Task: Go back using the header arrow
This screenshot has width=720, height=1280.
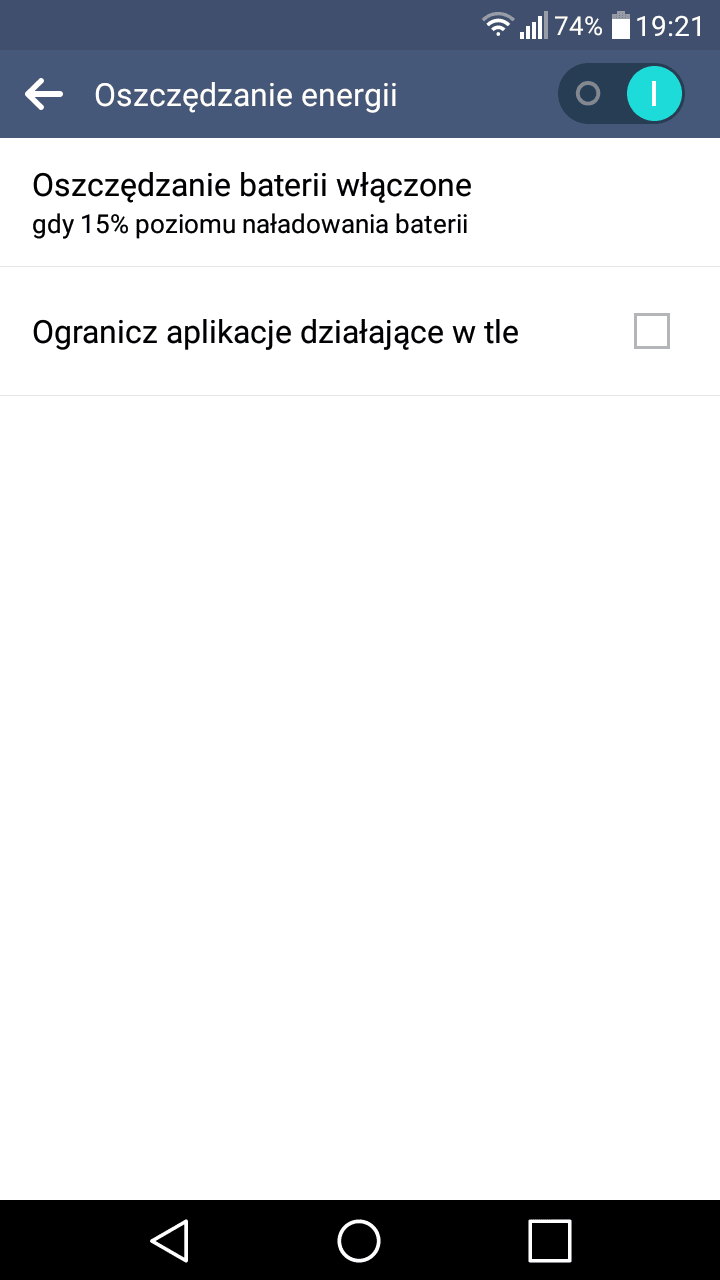Action: 44,95
